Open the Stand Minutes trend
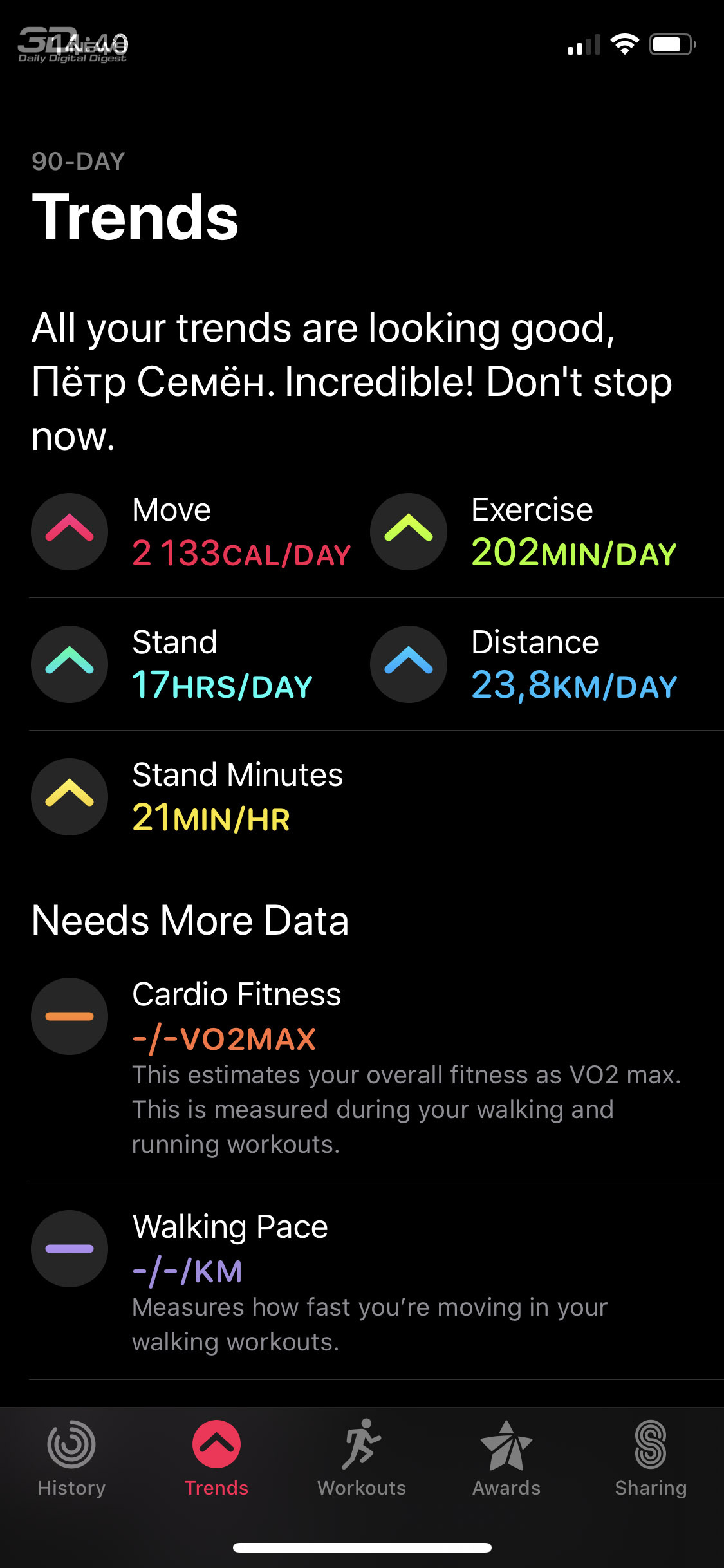Screen dimensions: 724x1568 [188, 797]
